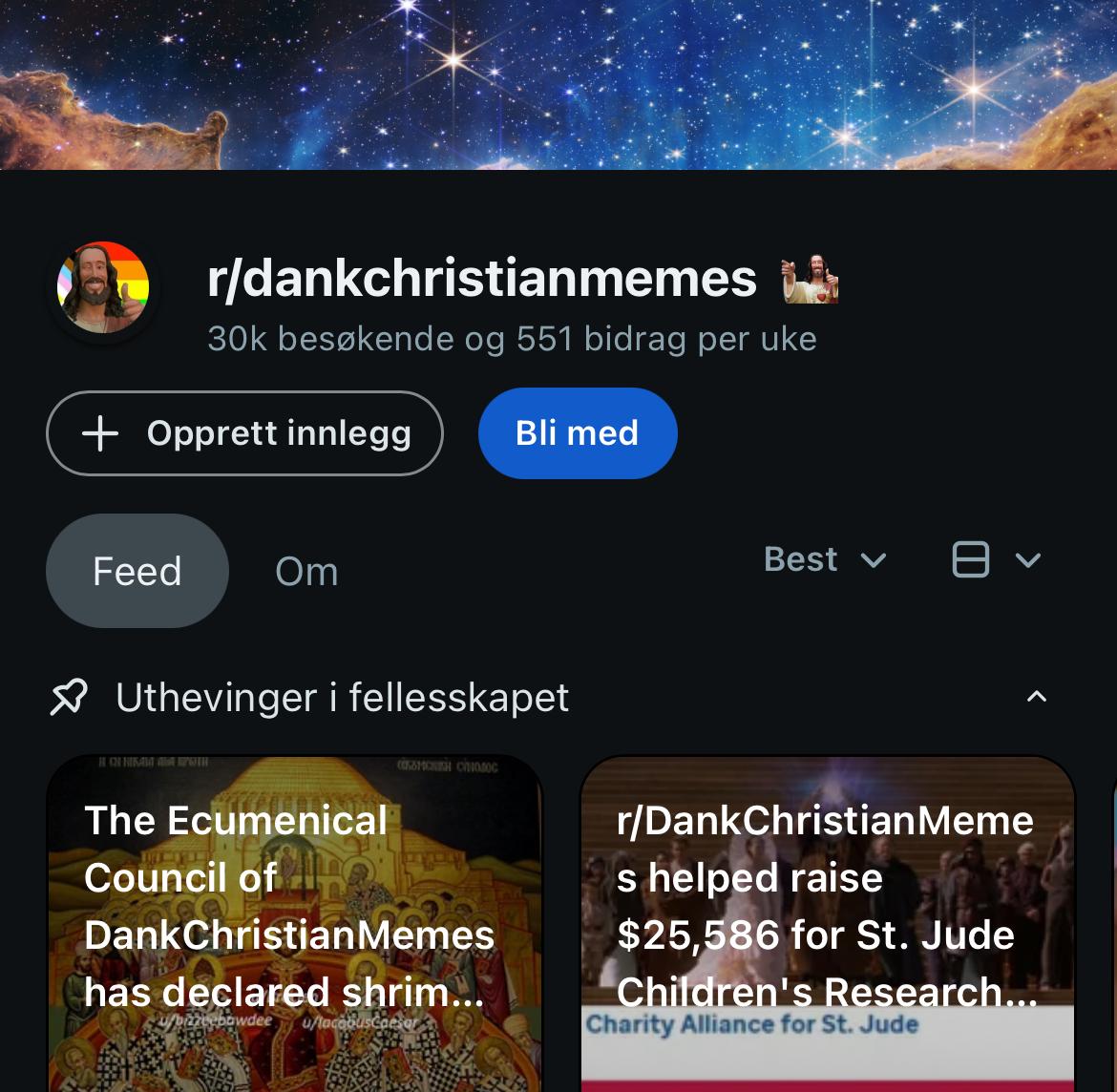Tap Opprett innlegg to create a post

tap(244, 433)
